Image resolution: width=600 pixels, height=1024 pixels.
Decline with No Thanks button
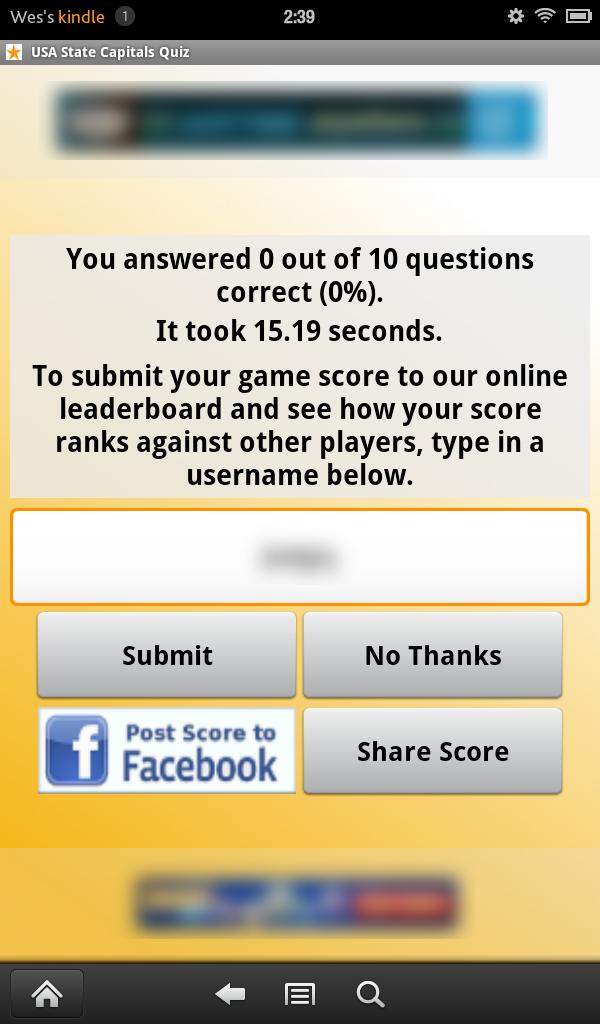tap(432, 655)
